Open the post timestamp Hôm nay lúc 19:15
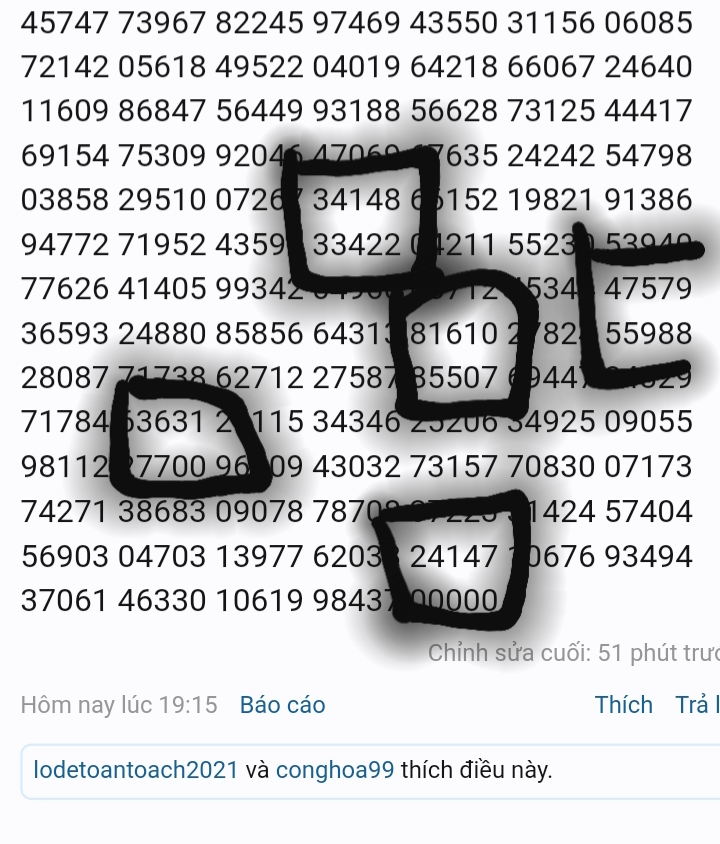720x844 pixels. click(x=119, y=705)
